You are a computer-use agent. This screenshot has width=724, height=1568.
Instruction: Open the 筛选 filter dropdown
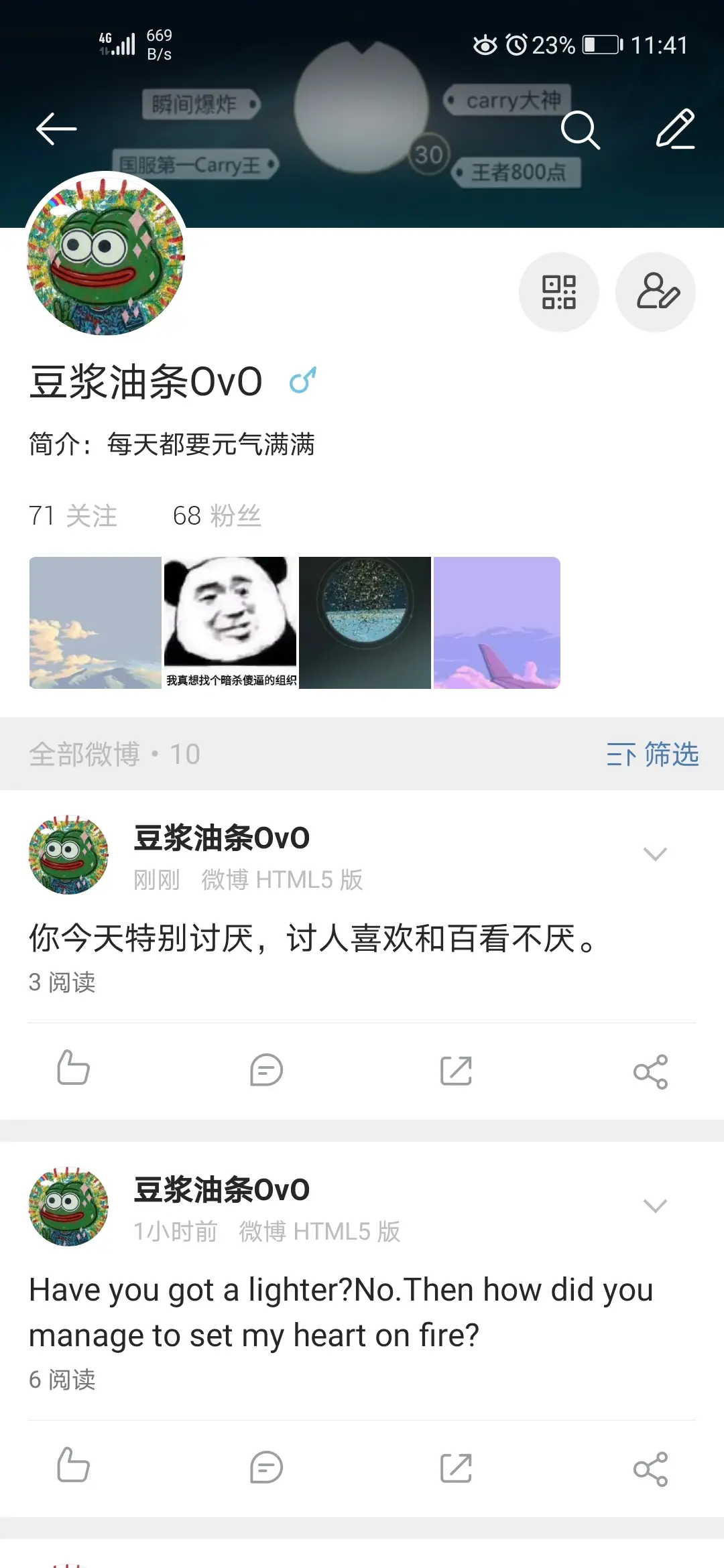(x=652, y=753)
